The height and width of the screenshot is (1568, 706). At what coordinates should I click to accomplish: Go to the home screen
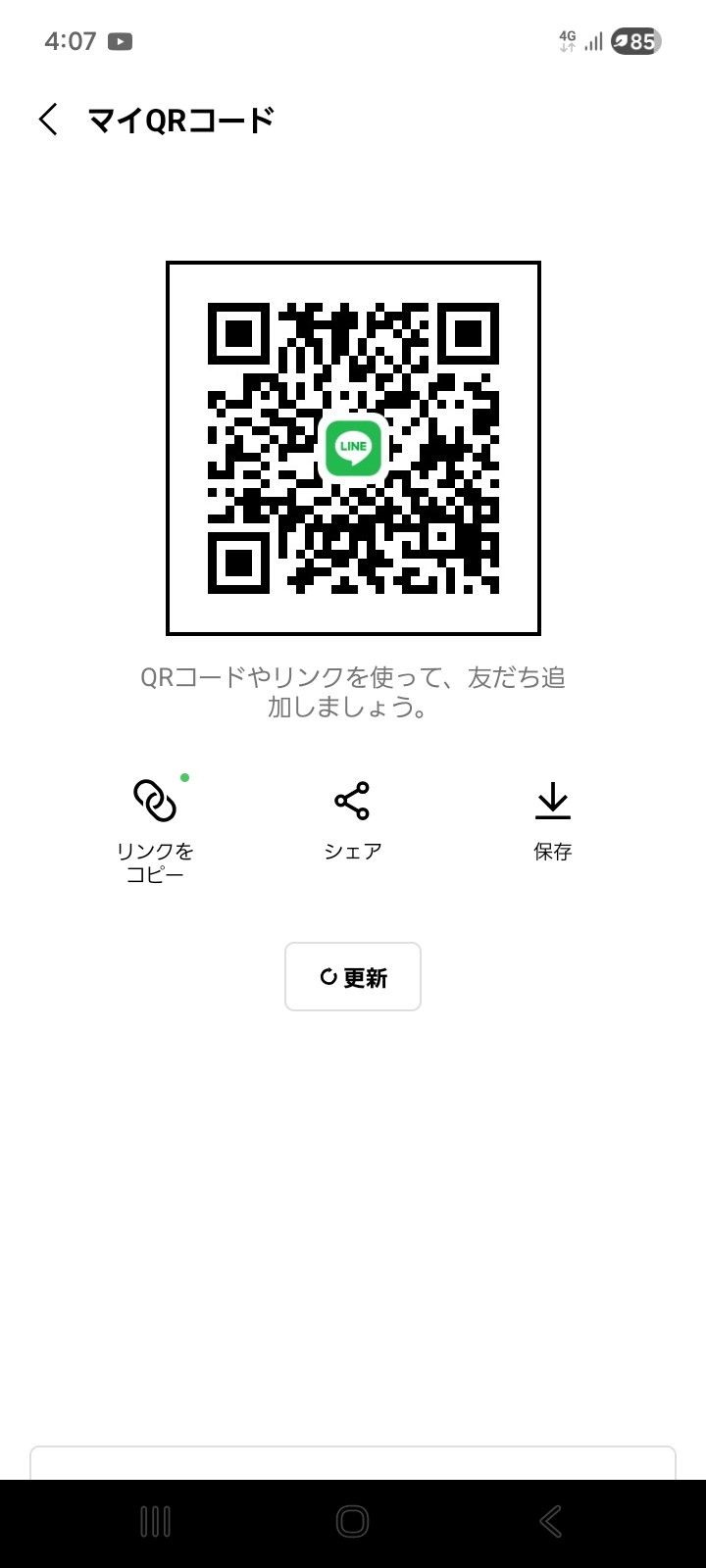[x=352, y=1522]
